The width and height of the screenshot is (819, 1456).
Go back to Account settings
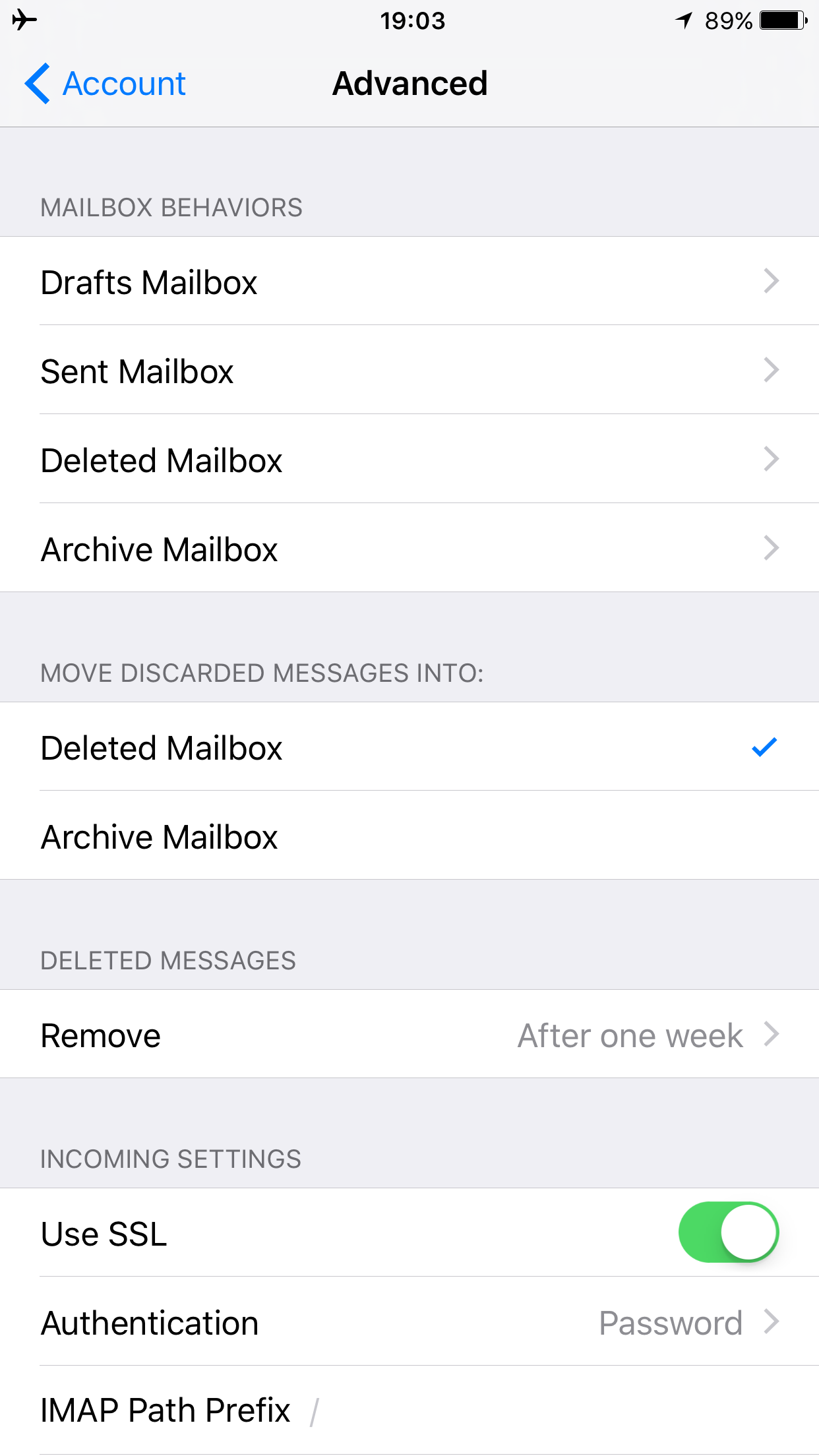point(106,84)
